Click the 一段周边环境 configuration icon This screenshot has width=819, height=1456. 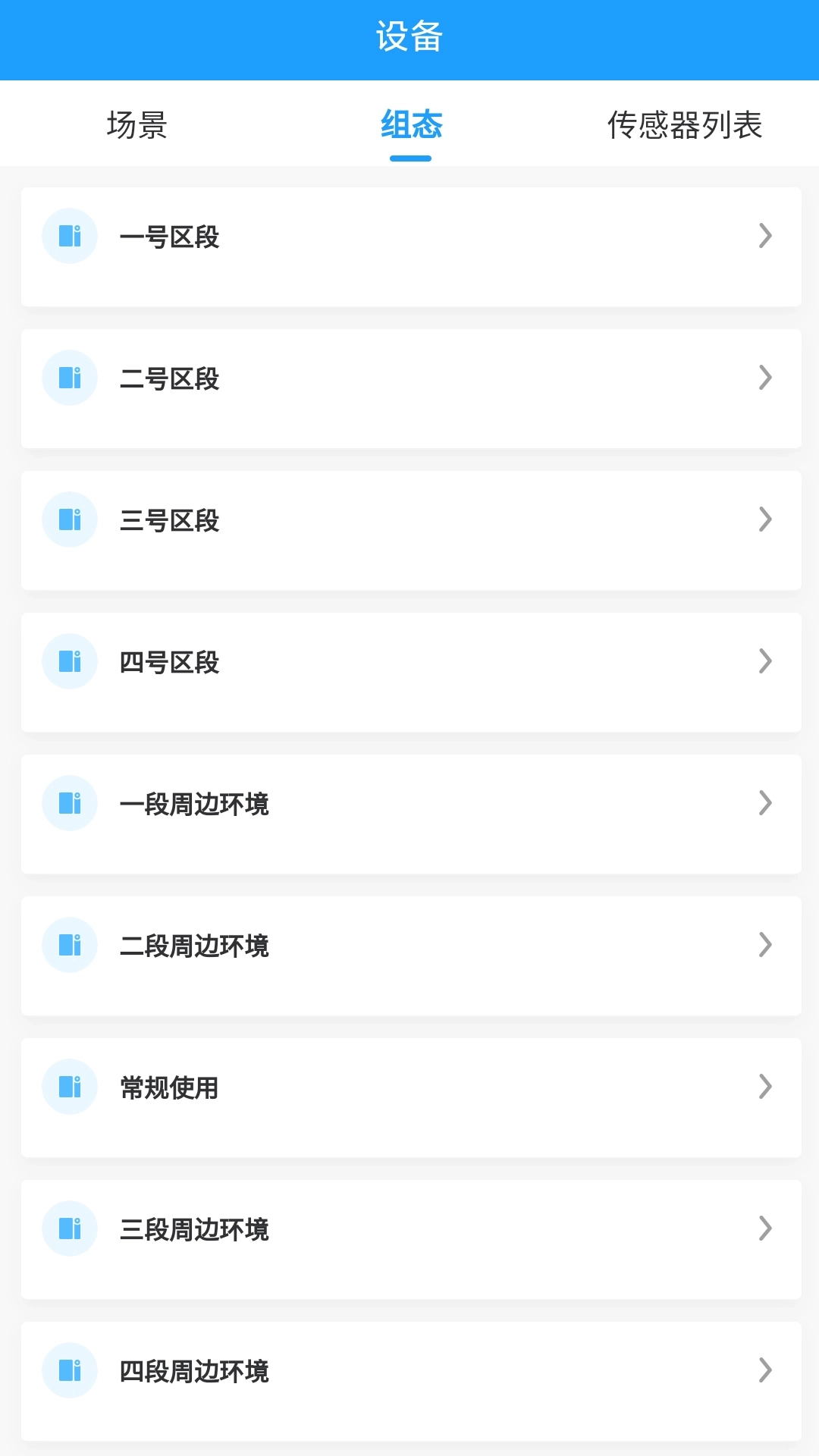(69, 802)
